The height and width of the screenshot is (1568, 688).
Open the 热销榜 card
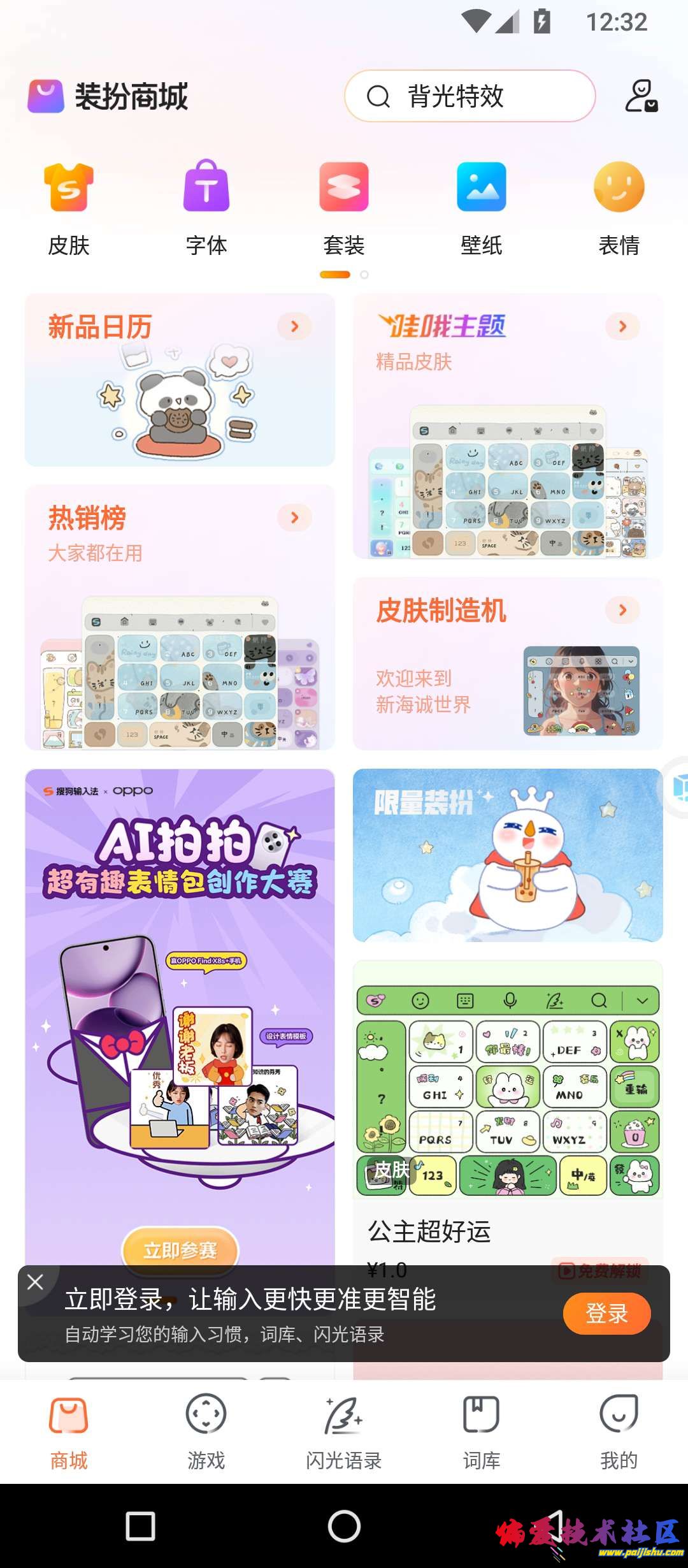[180, 617]
